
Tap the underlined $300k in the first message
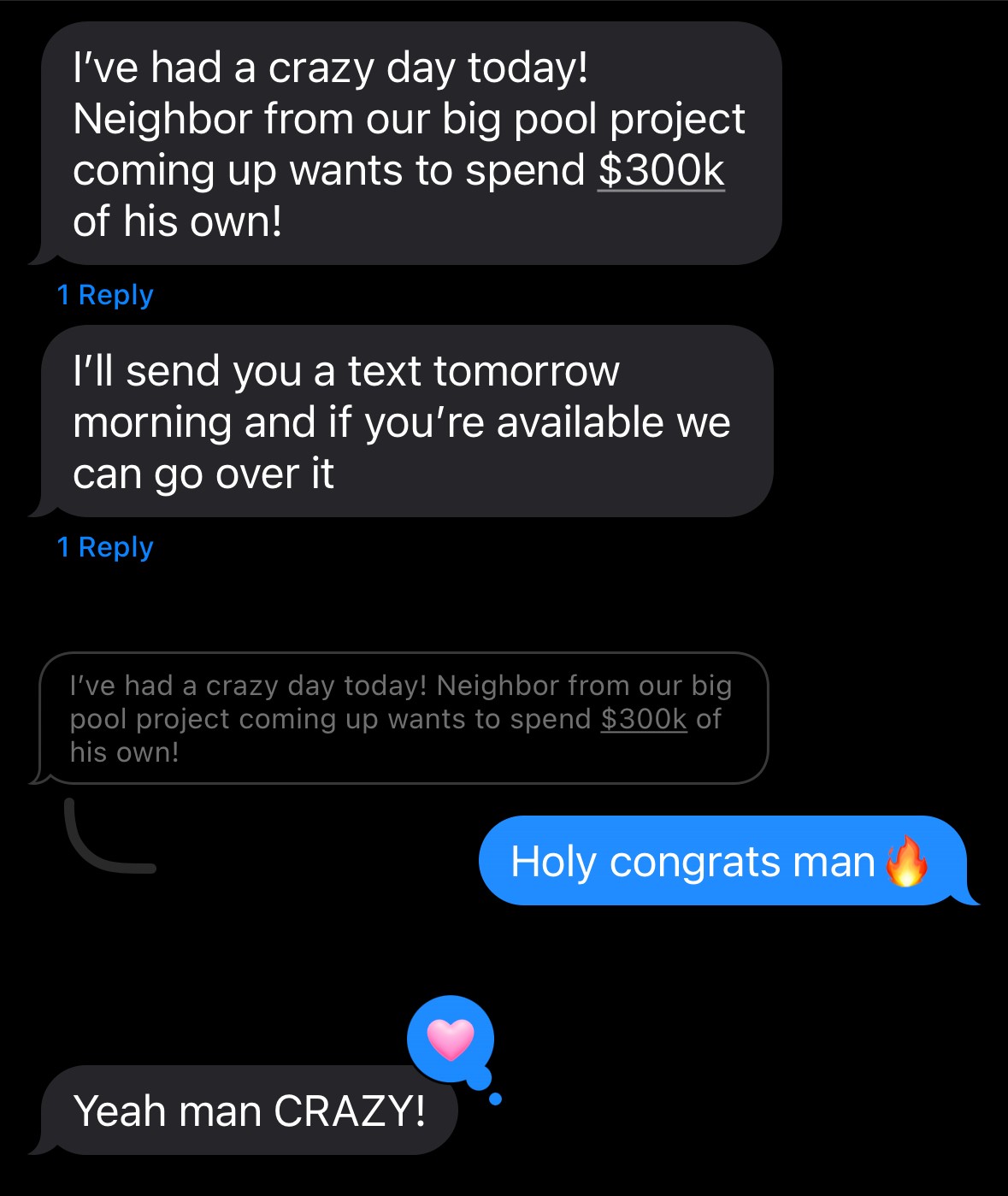[x=661, y=170]
